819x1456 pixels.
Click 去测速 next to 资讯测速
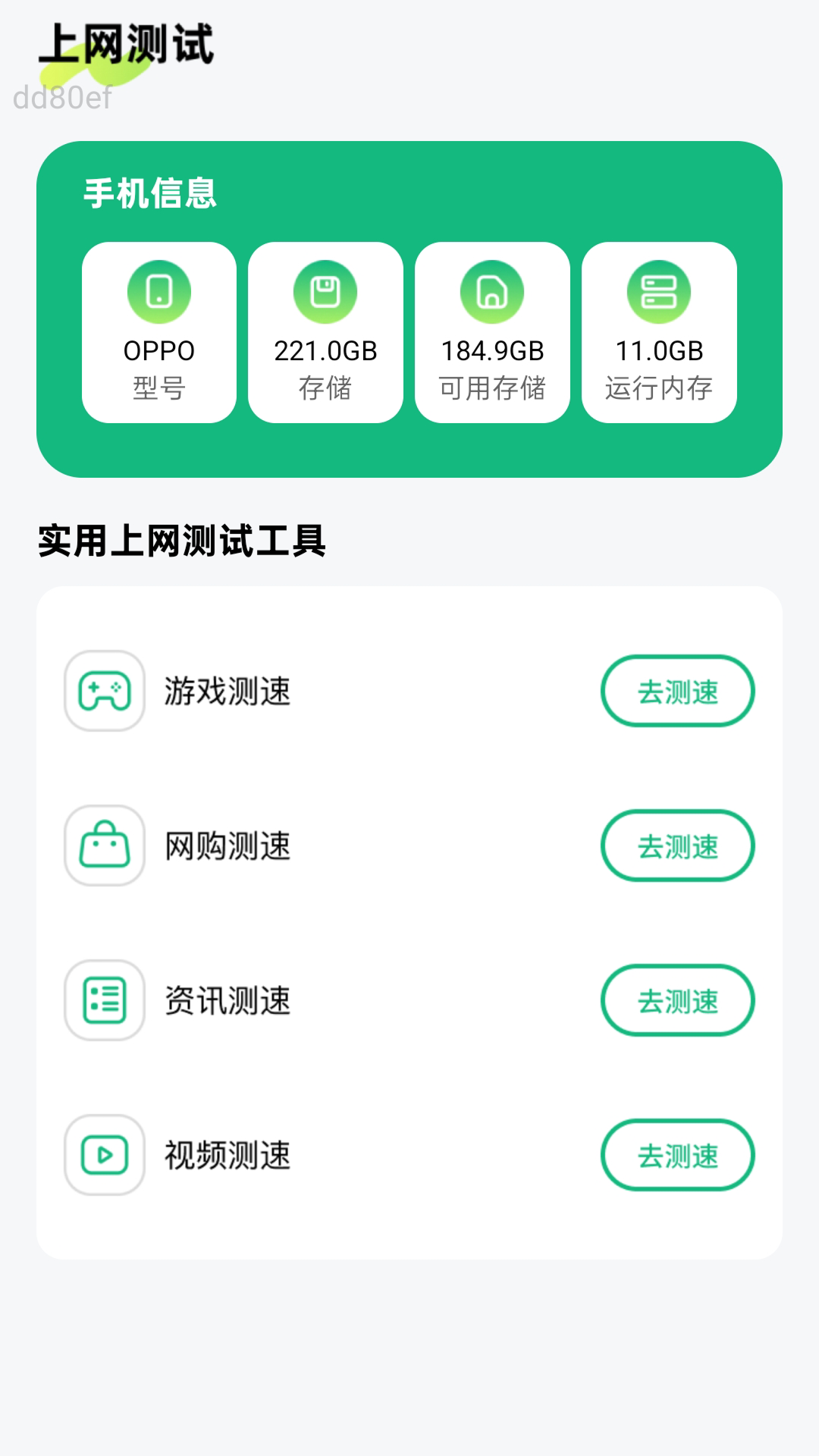pyautogui.click(x=677, y=1000)
